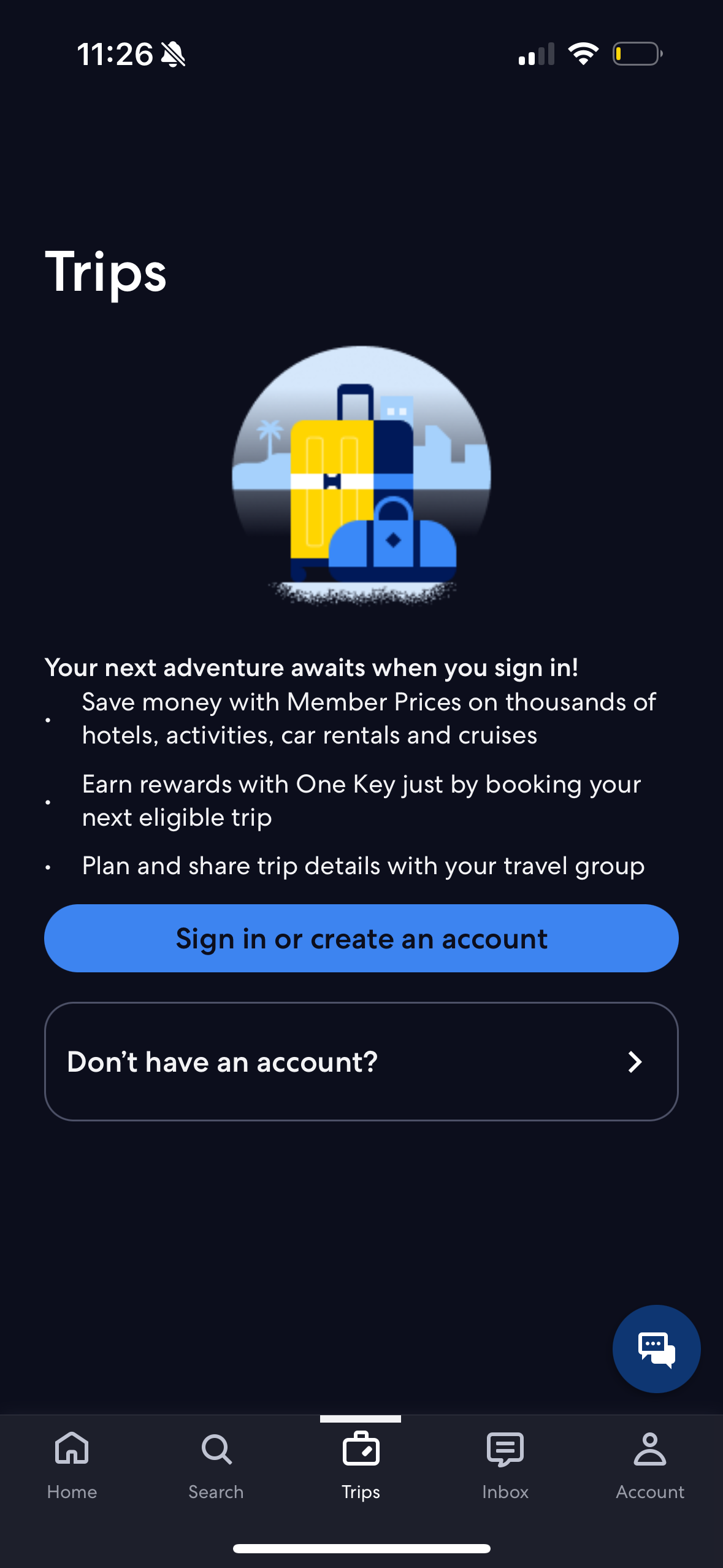Tap Sign in or create an account

(361, 938)
